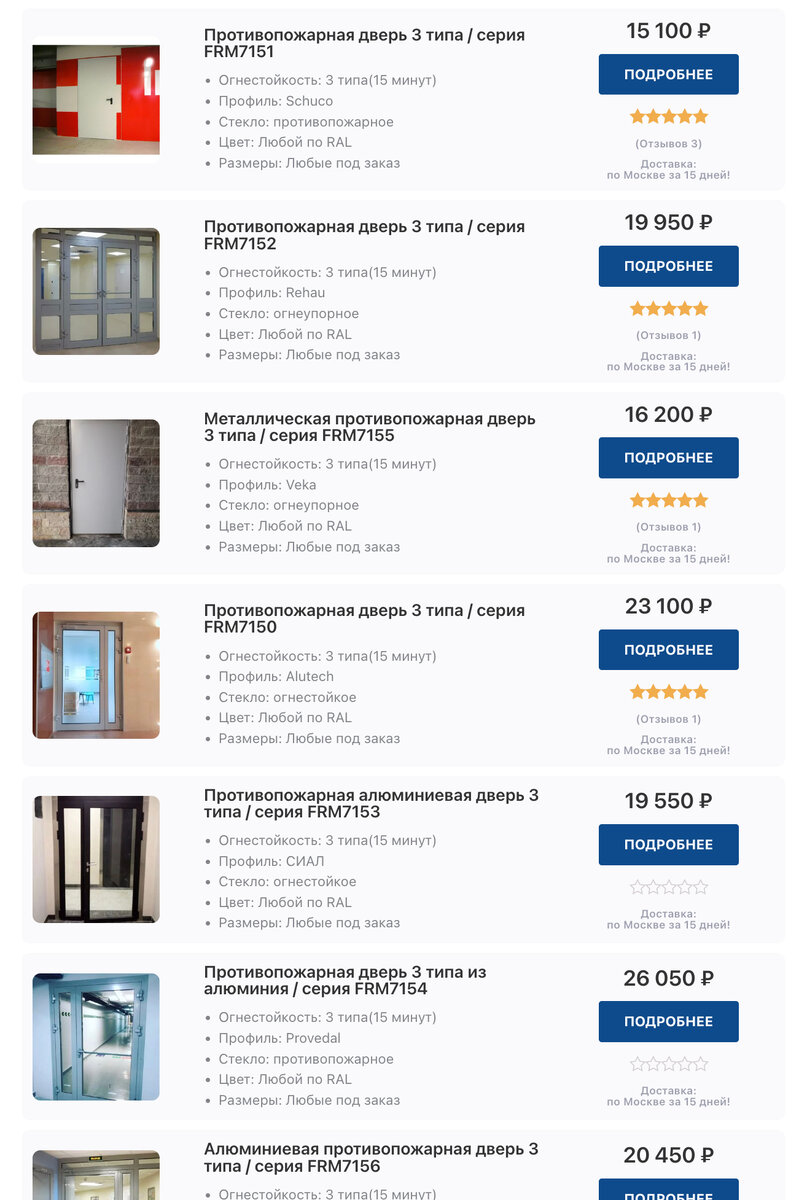Viewport: 807px width, 1200px height.
Task: Open ПОДРОБНЕЕ for door series FRM7152
Action: [x=668, y=266]
